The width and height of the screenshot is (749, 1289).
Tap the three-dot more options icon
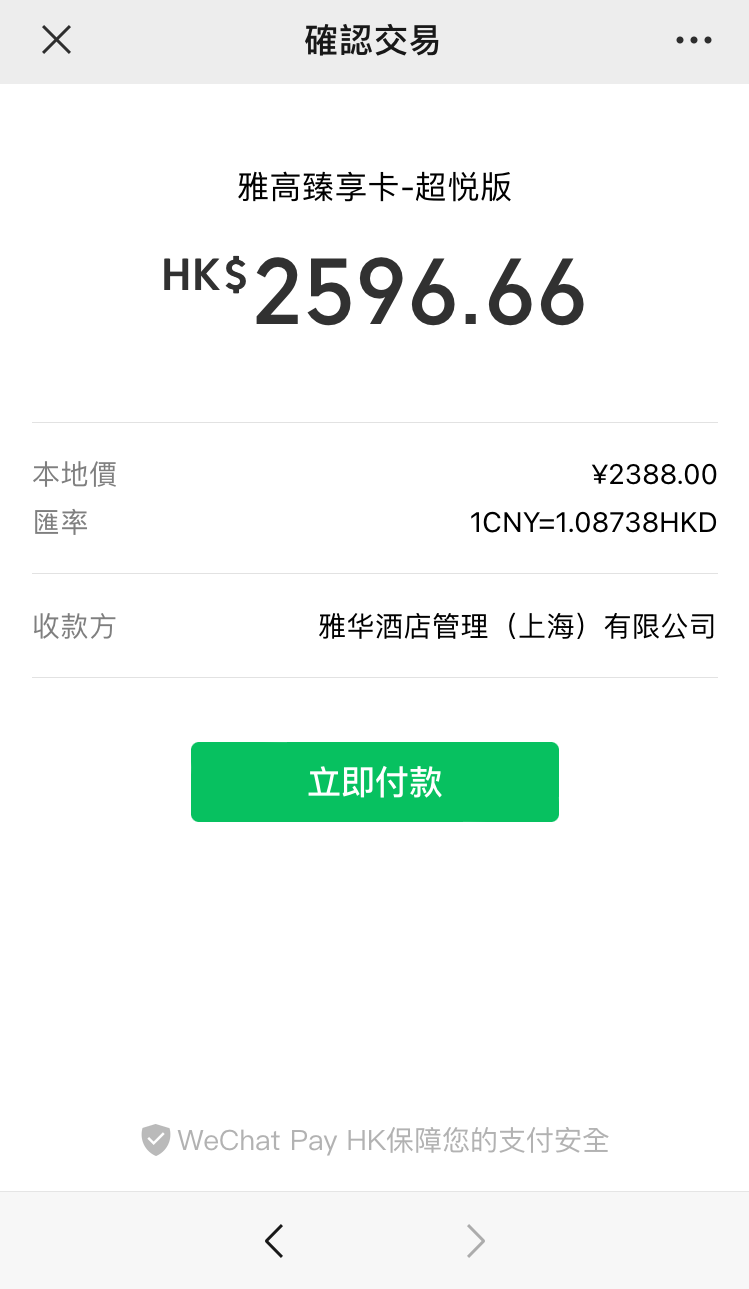[x=694, y=40]
